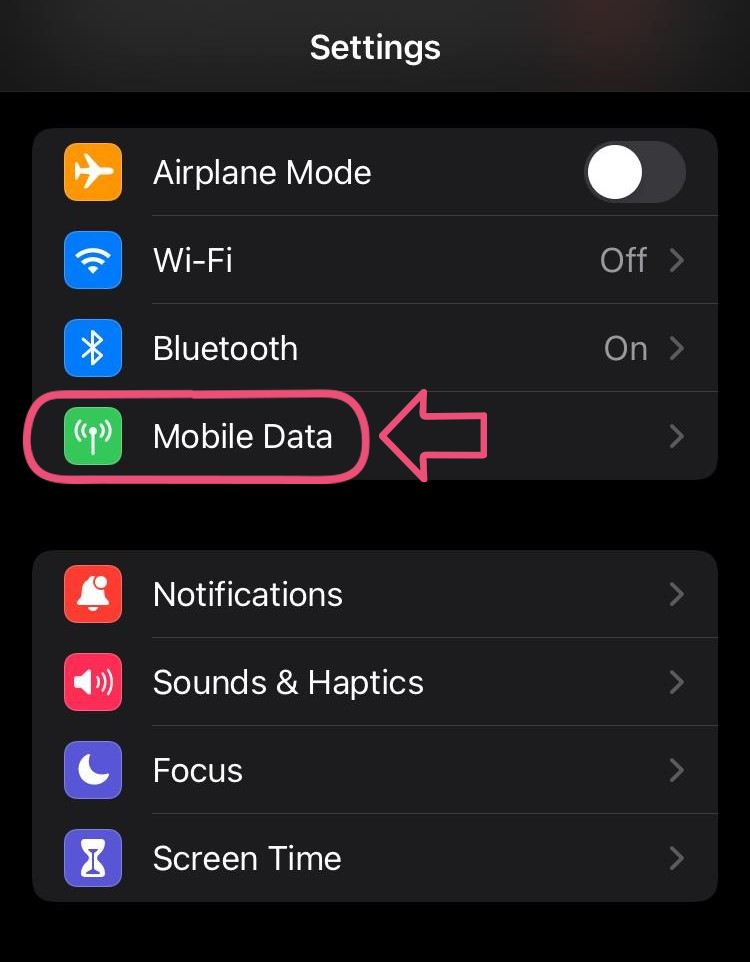Click the Screen Time hourglass icon
Viewport: 750px width, 962px height.
[x=92, y=858]
